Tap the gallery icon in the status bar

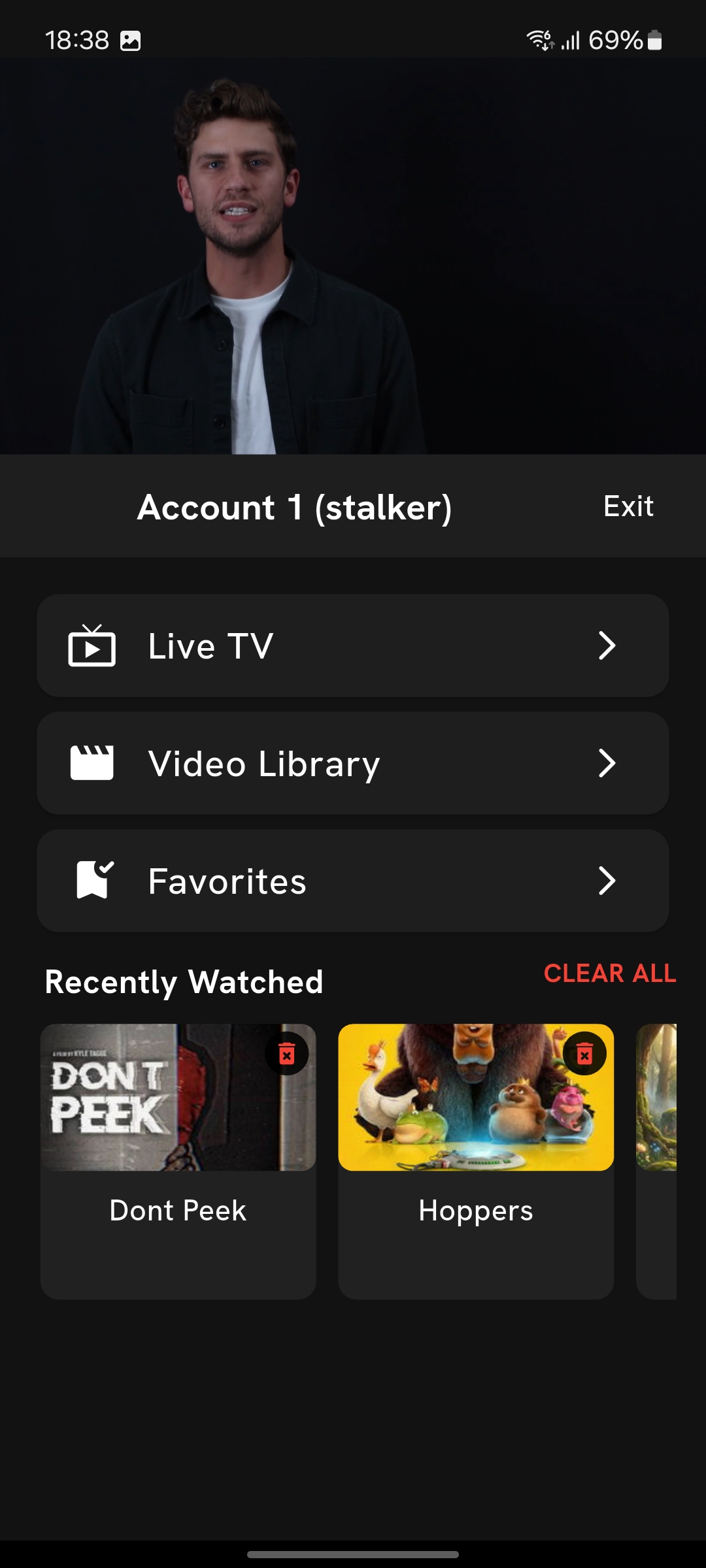129,41
